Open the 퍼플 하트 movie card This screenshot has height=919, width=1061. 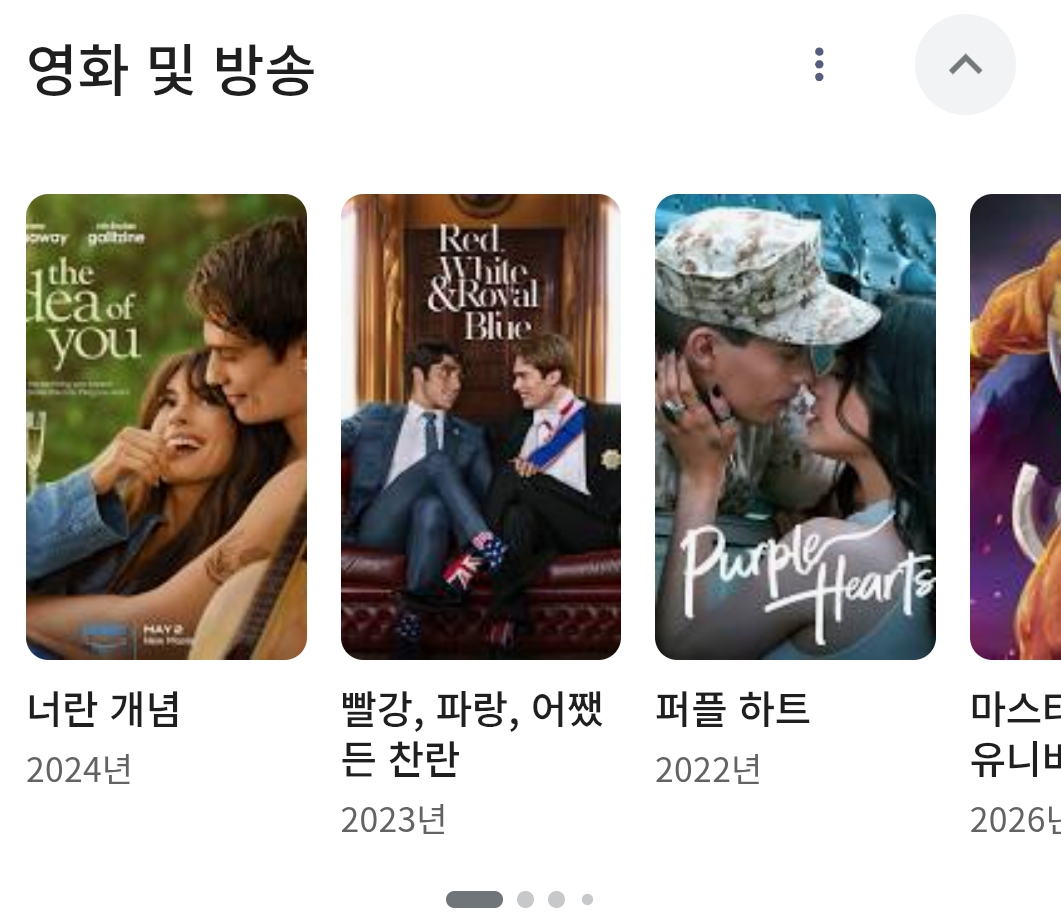795,427
